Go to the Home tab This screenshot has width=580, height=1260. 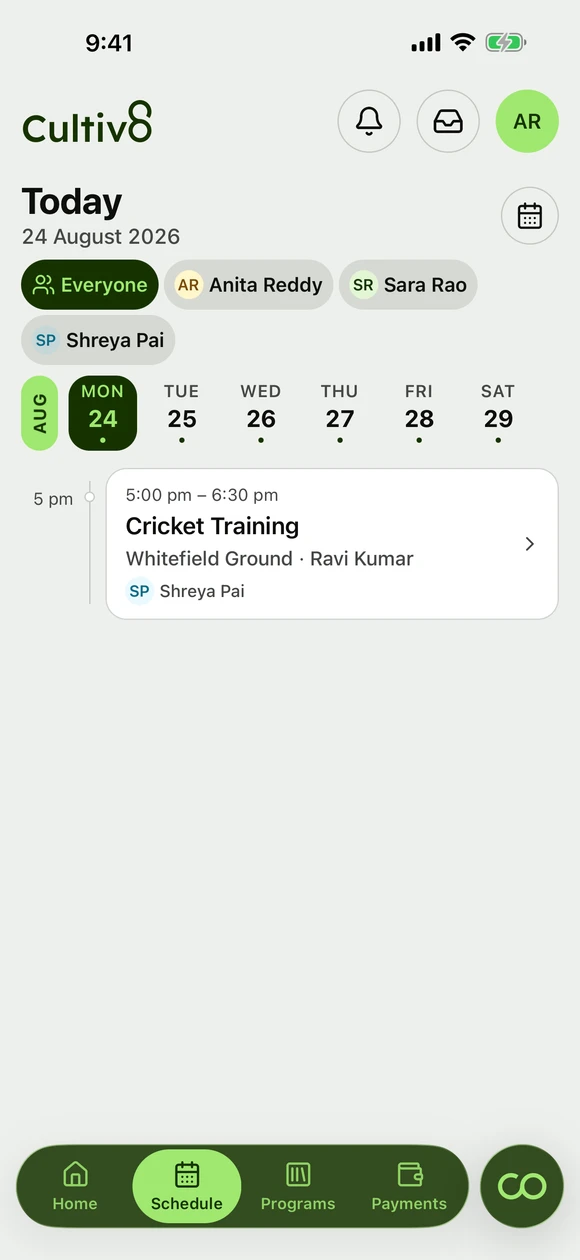75,1186
